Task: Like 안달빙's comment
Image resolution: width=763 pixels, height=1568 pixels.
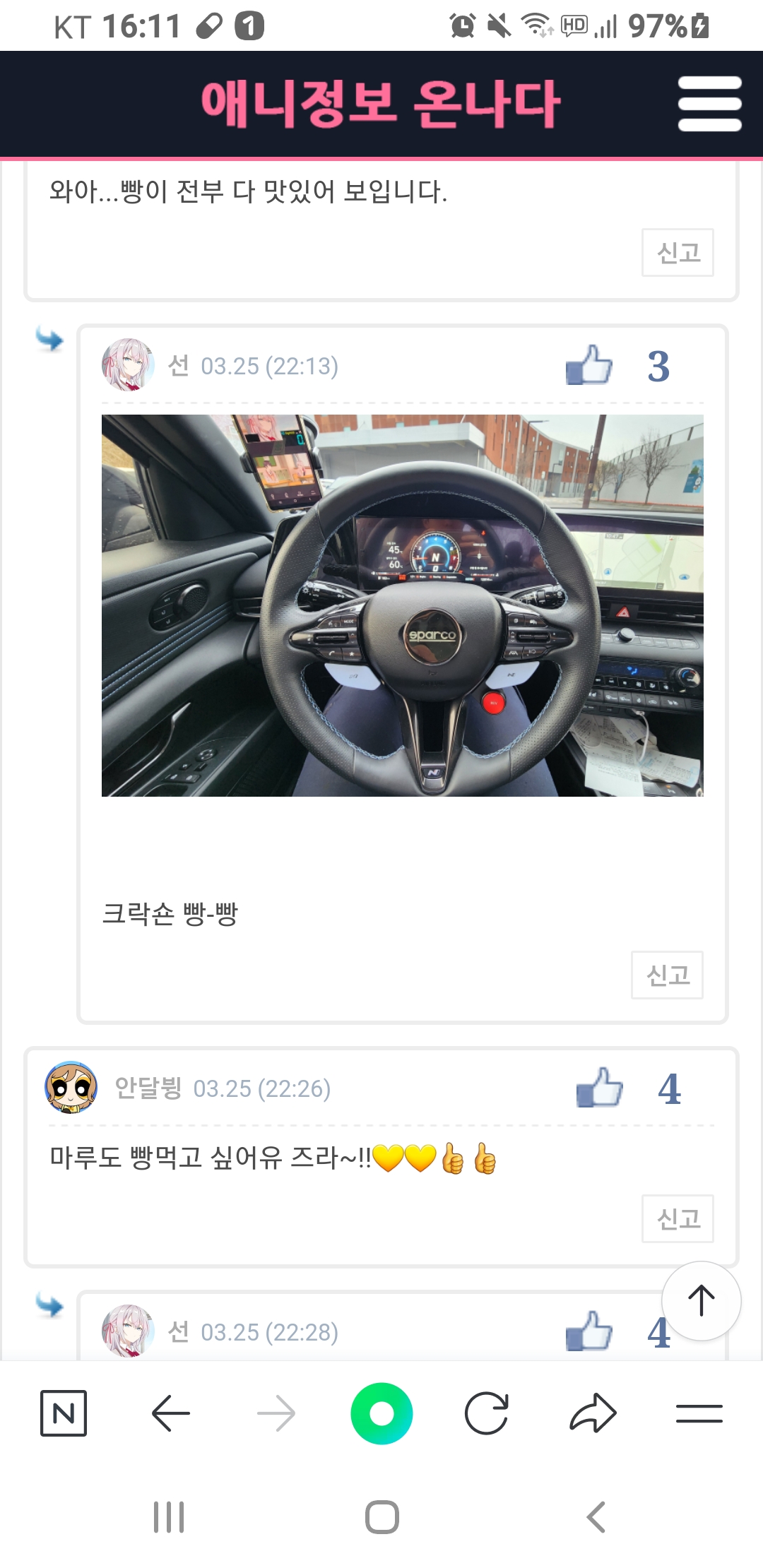Action: [599, 1088]
